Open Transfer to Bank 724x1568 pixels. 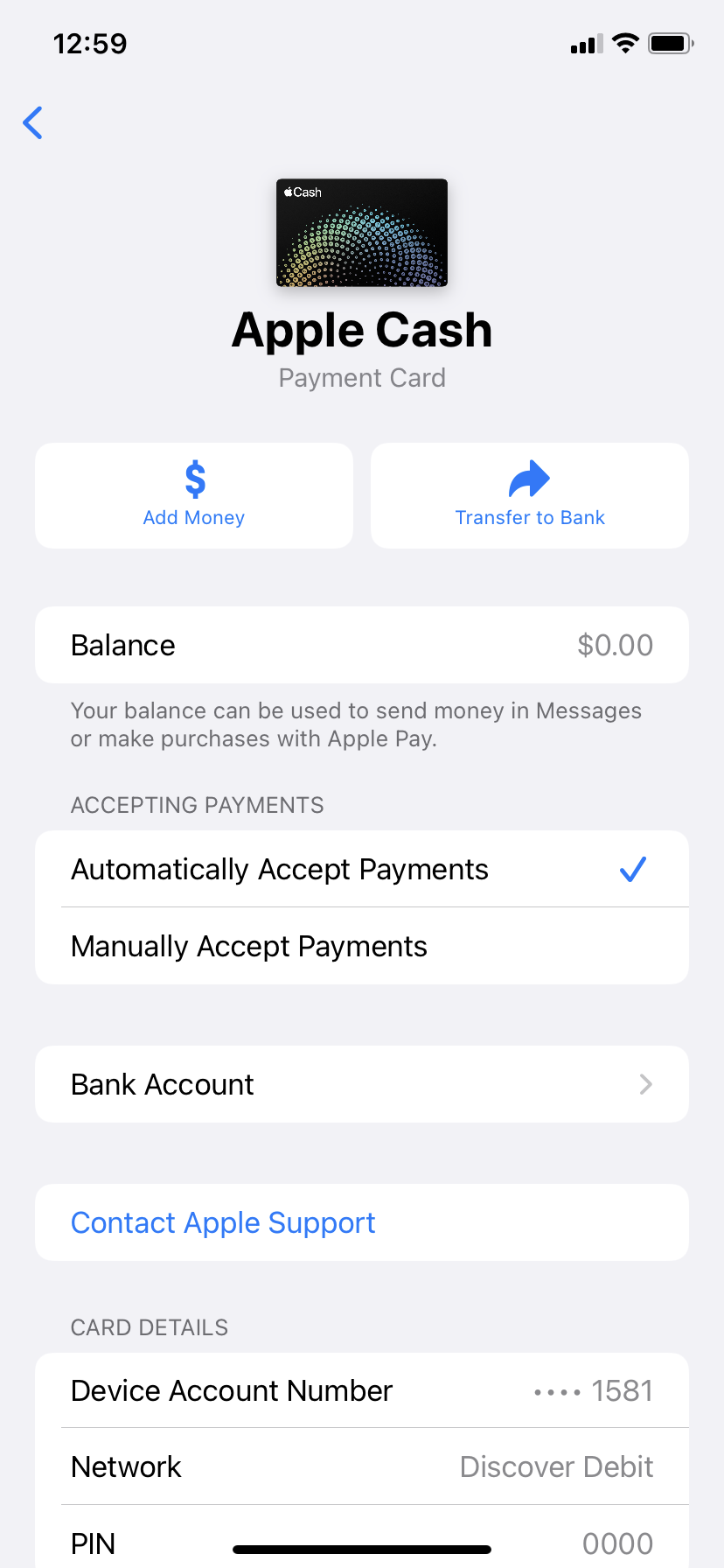tap(530, 495)
